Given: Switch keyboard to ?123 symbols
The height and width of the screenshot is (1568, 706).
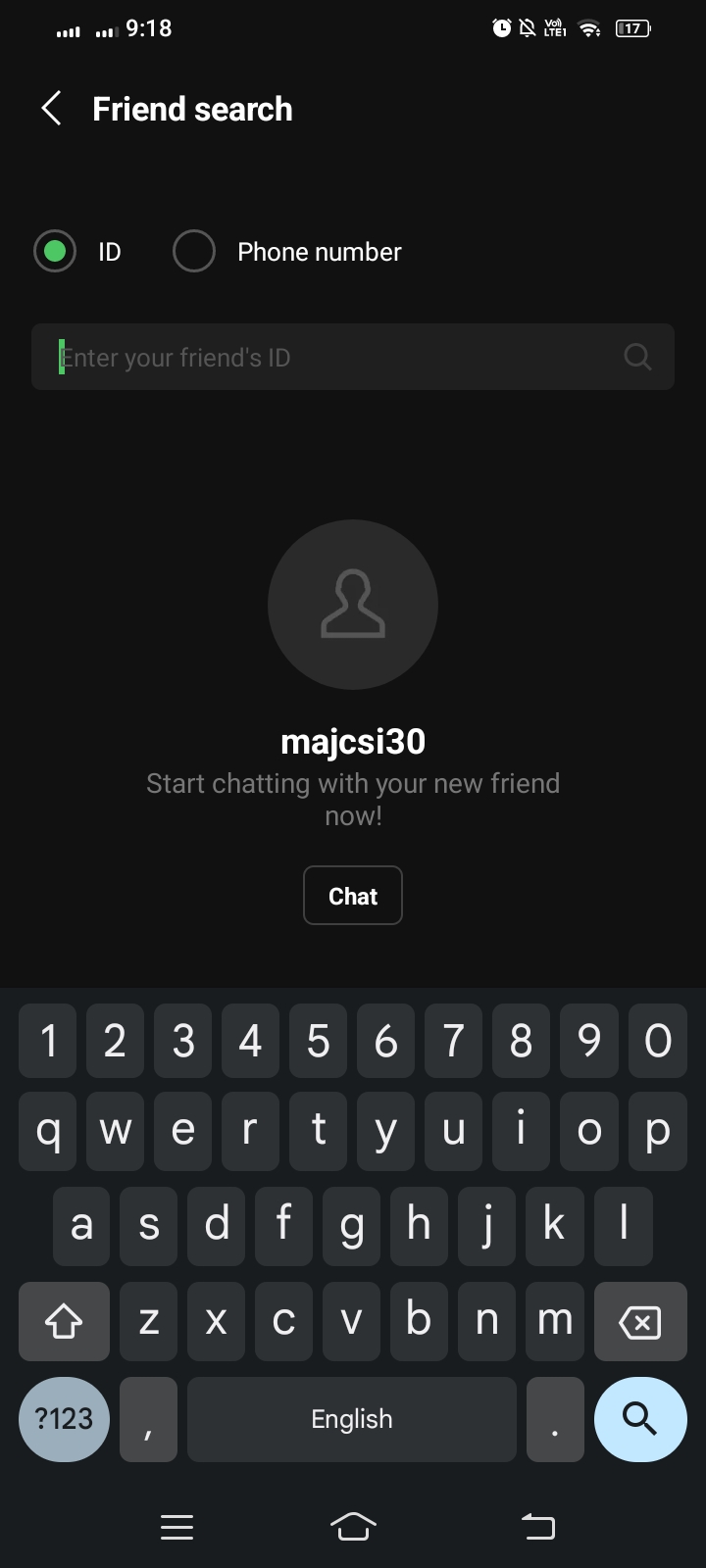Looking at the screenshot, I should pyautogui.click(x=65, y=1419).
